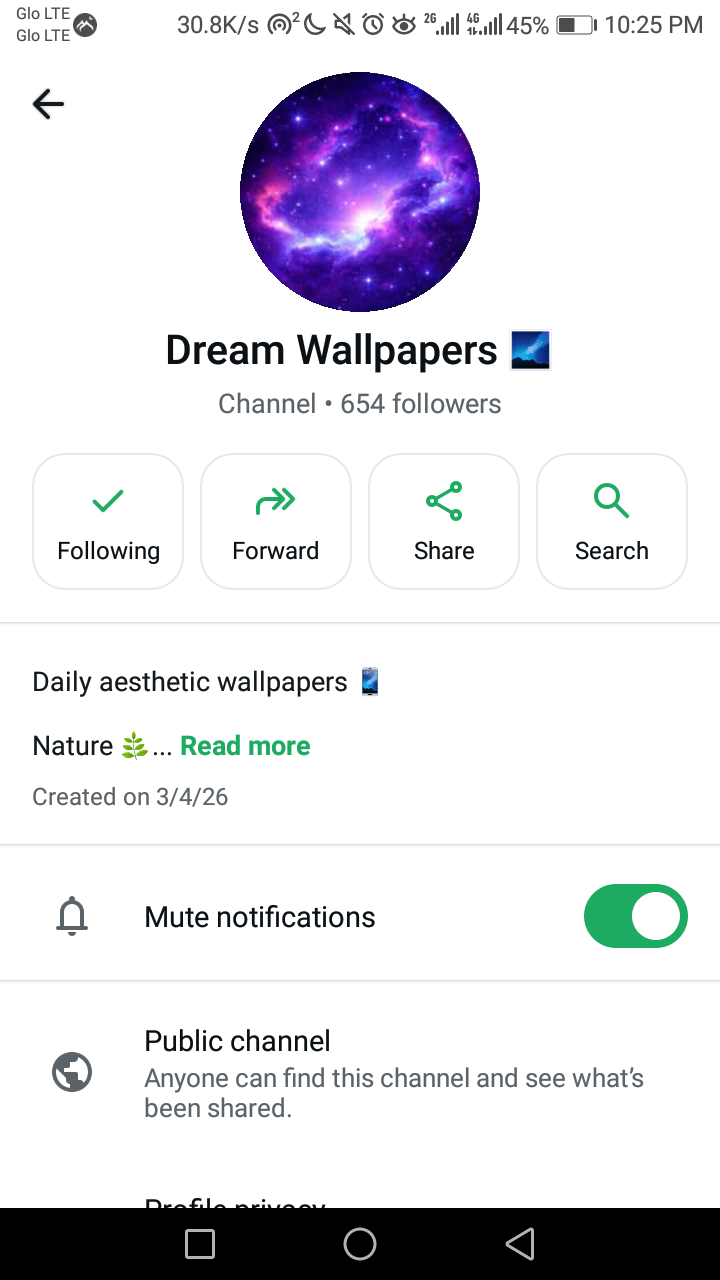Forward this channel to a chat
The height and width of the screenshot is (1280, 720).
pyautogui.click(x=276, y=521)
